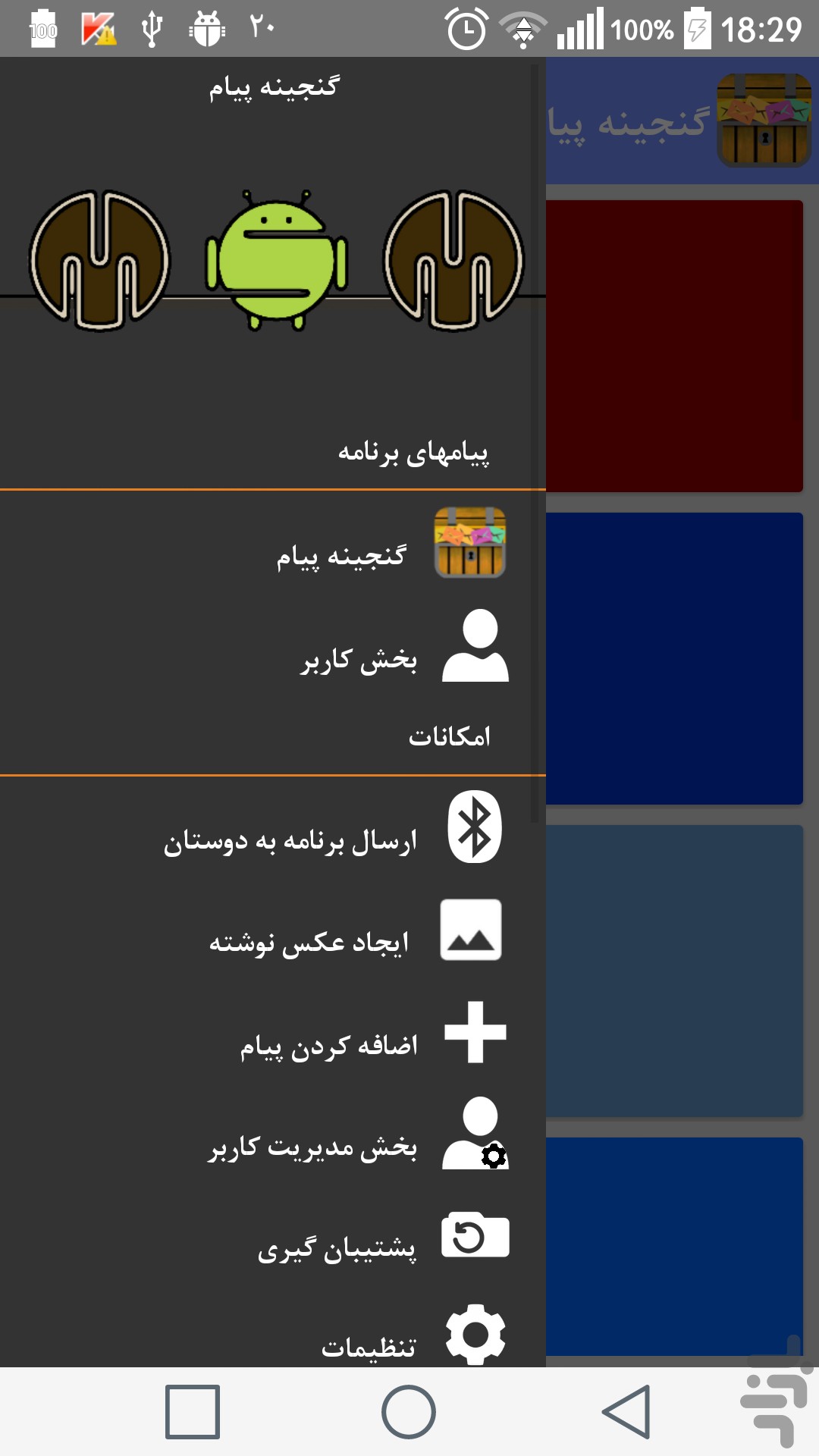
Task: Open ایجاد عکس نوشته (create picture text)
Action: click(273, 930)
